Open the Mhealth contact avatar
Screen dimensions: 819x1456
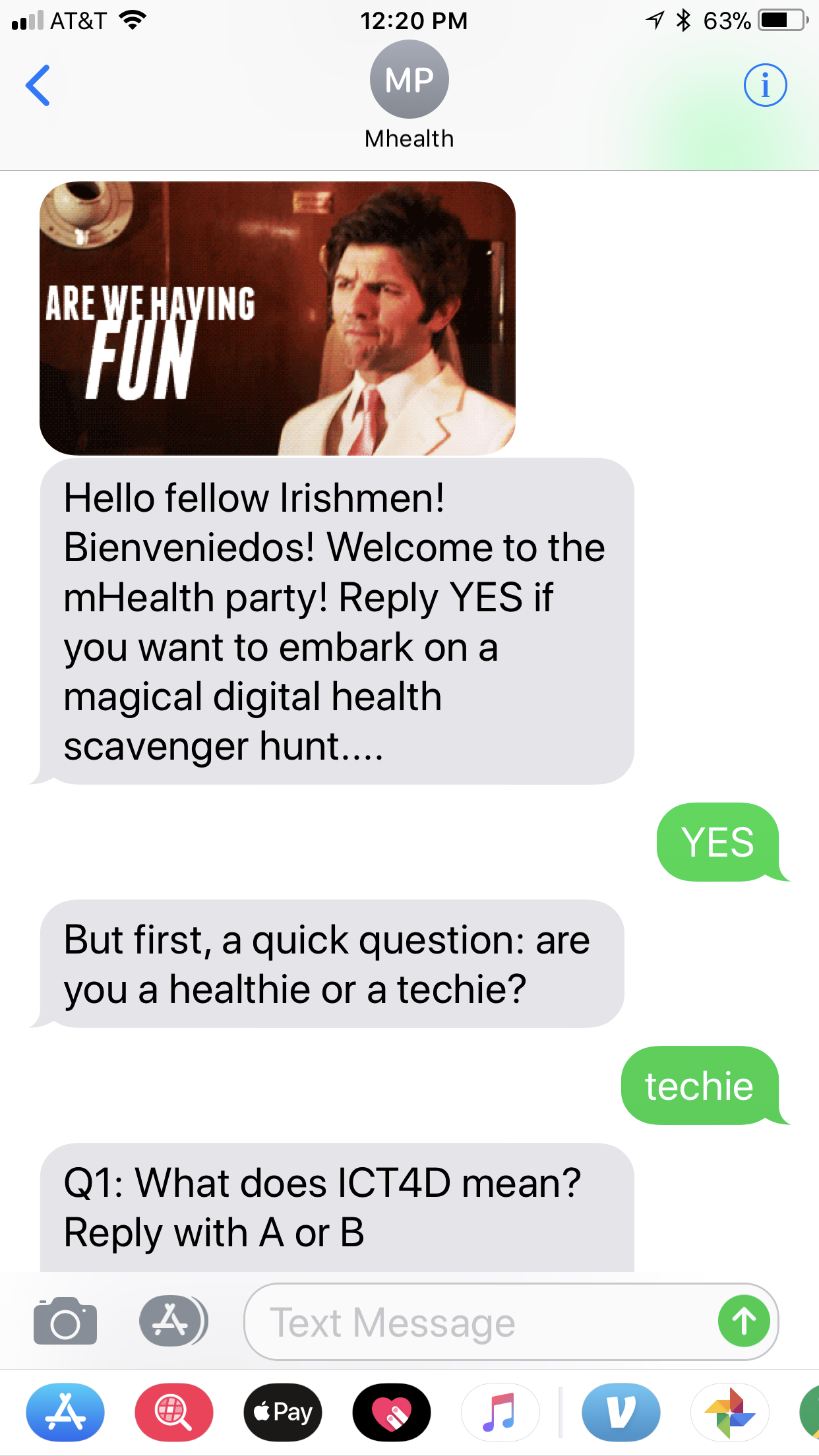pos(409,80)
